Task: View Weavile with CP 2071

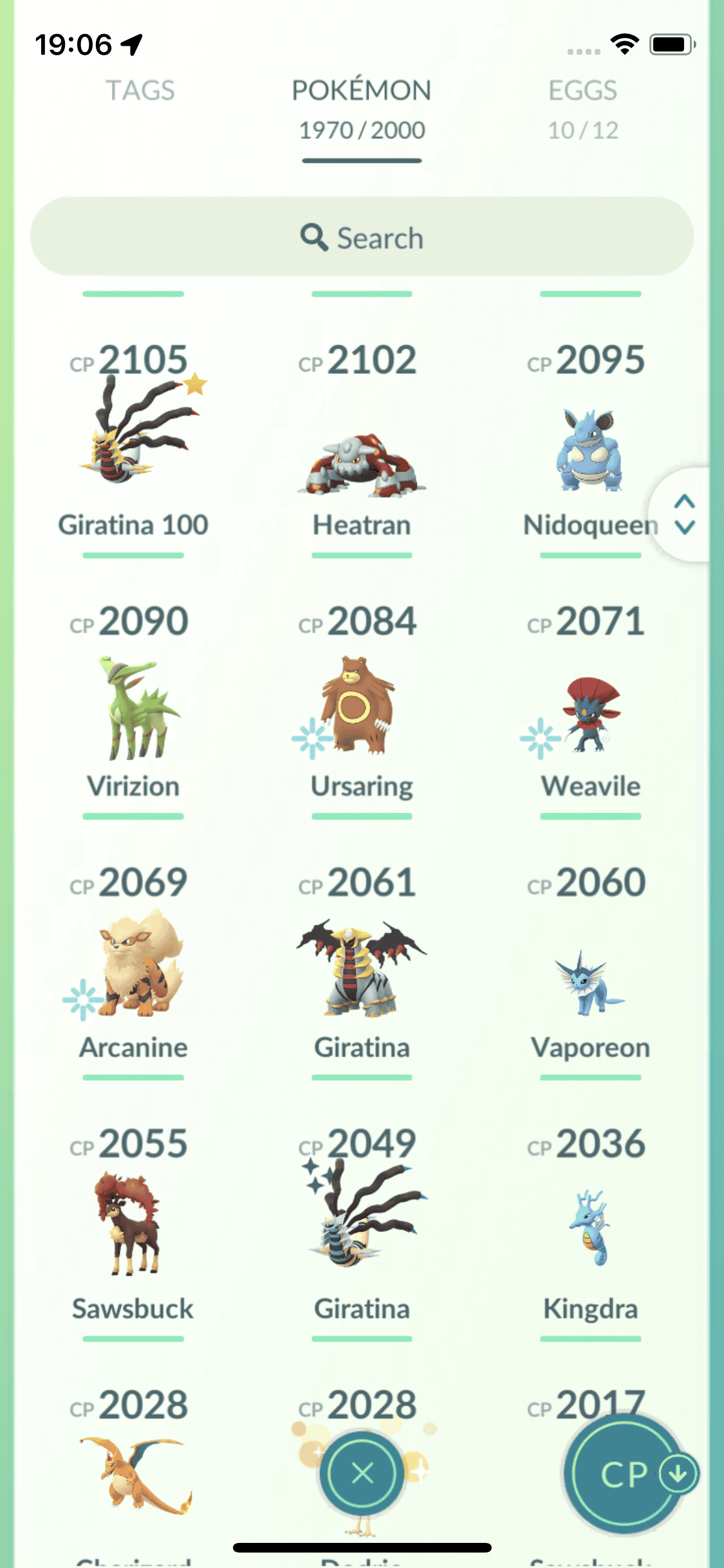Action: 590,714
